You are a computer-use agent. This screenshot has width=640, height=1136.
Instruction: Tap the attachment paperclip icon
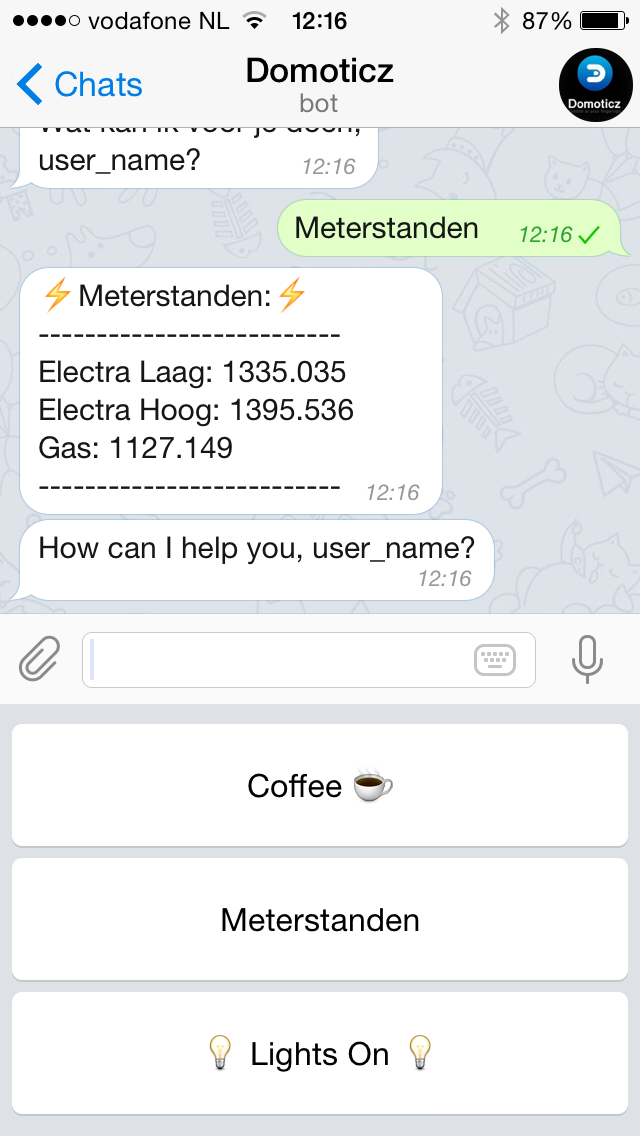(x=40, y=659)
